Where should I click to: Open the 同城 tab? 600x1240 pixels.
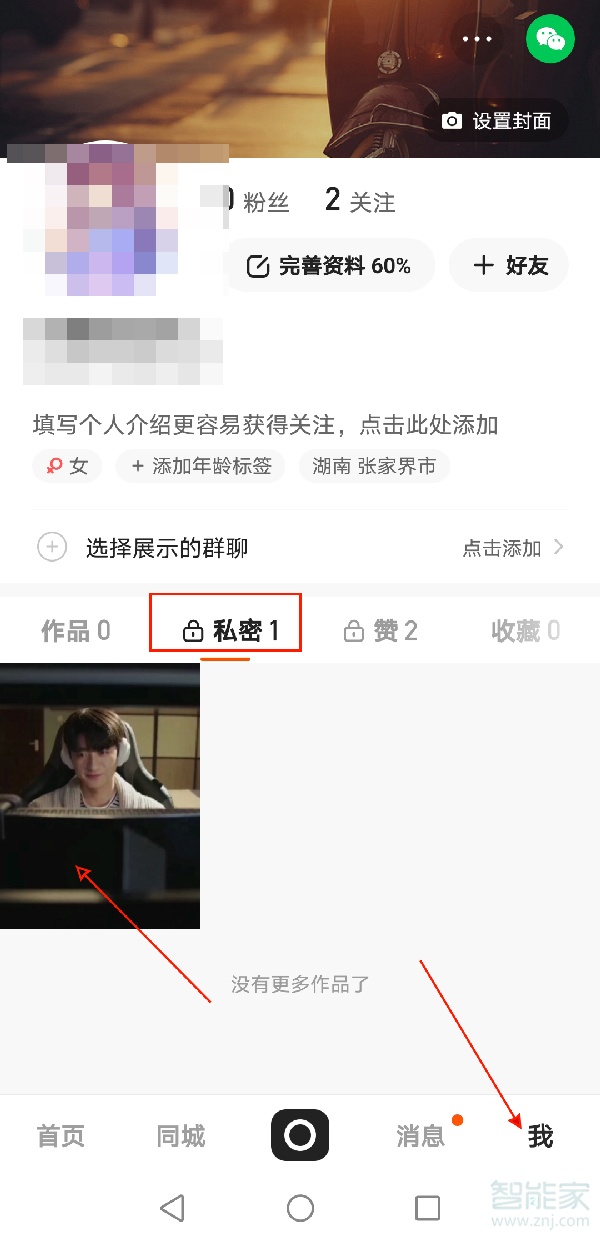(x=181, y=1136)
